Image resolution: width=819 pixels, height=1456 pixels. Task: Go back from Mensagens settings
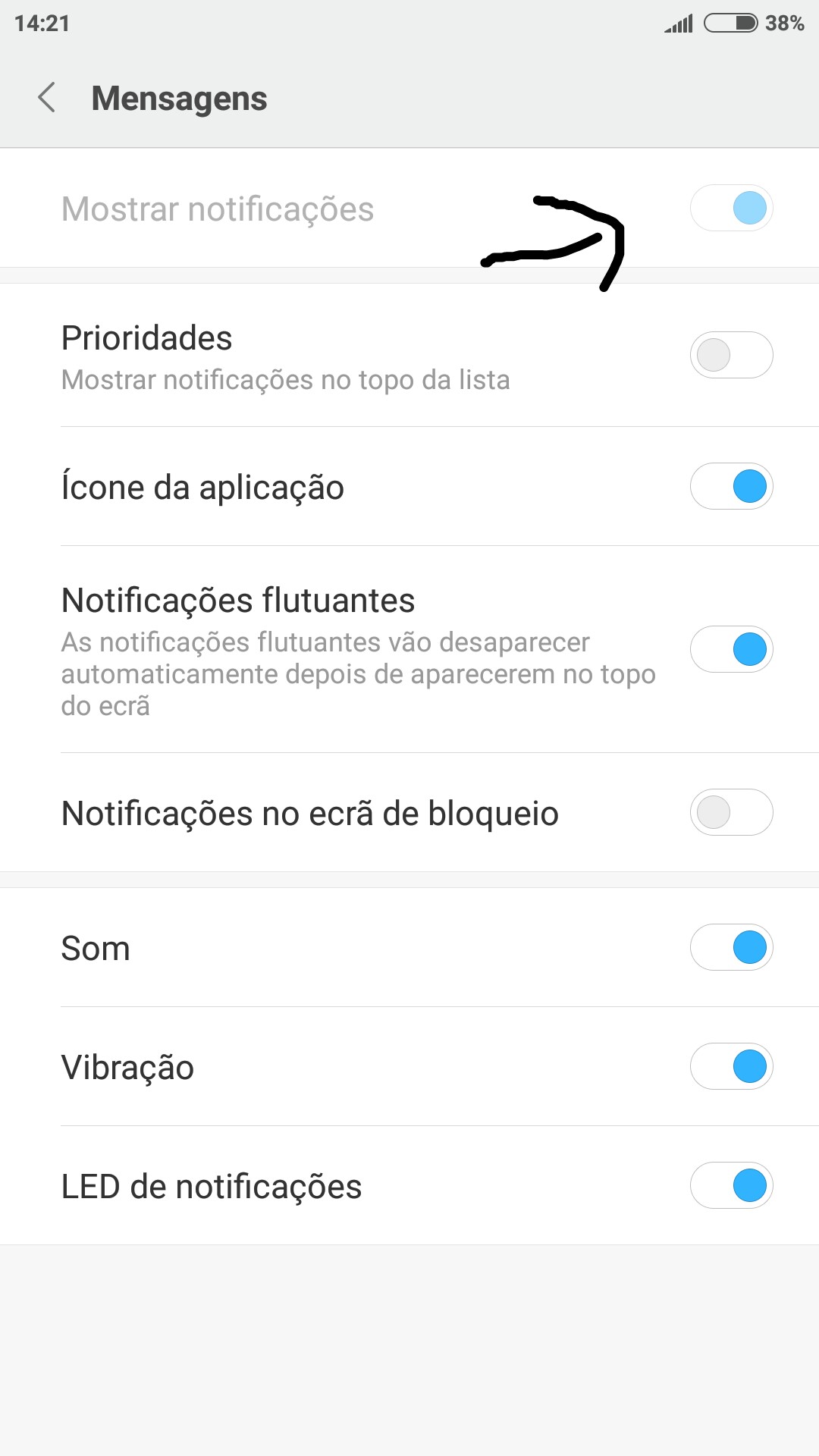(x=47, y=98)
